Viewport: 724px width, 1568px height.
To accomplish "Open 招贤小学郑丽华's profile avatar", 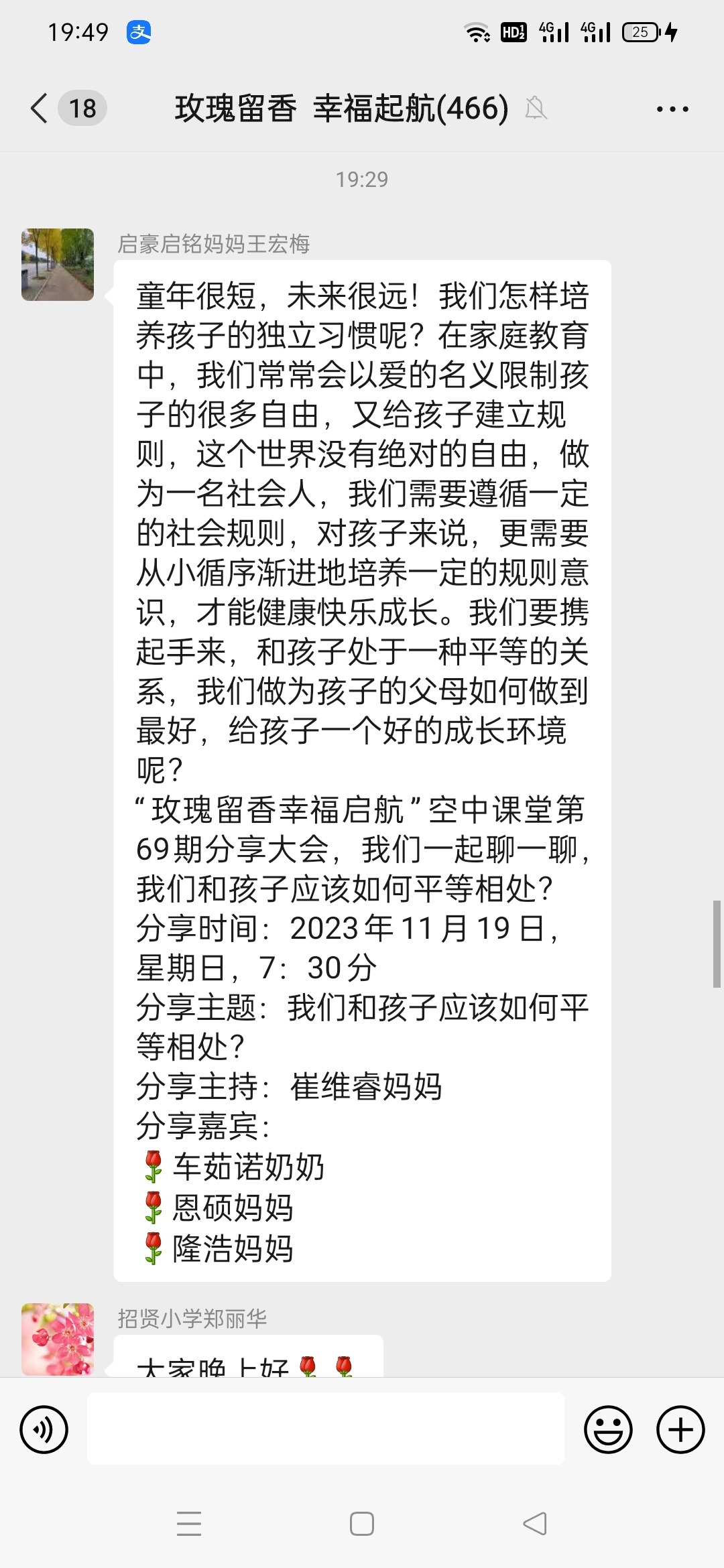I will 58,1338.
